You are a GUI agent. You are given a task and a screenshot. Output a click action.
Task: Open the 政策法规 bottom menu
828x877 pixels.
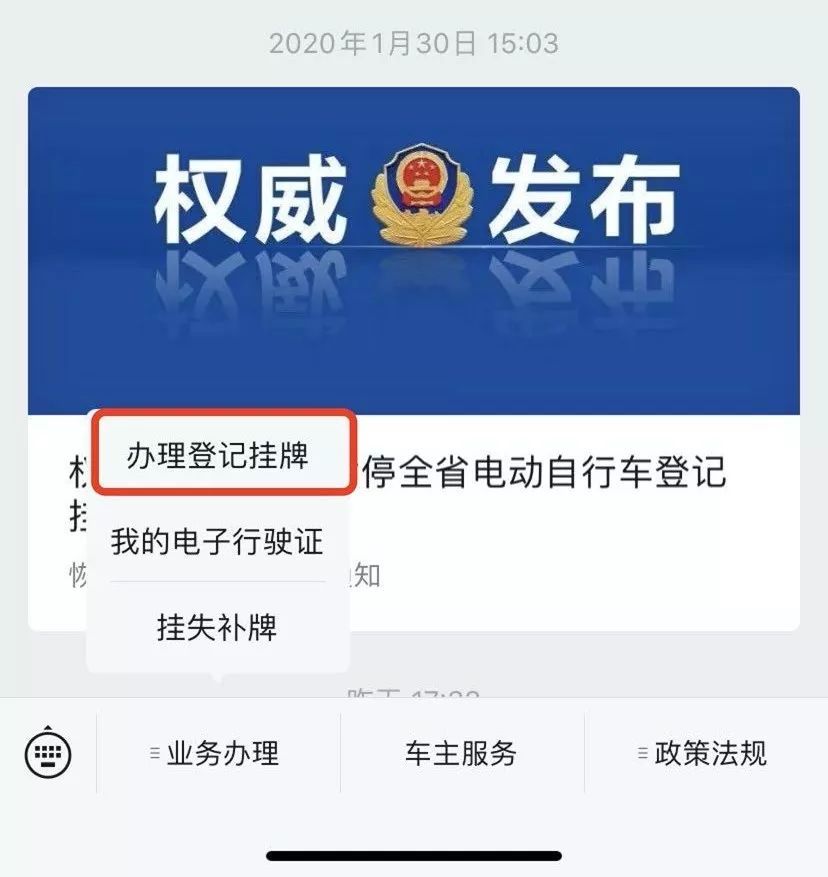tap(710, 756)
